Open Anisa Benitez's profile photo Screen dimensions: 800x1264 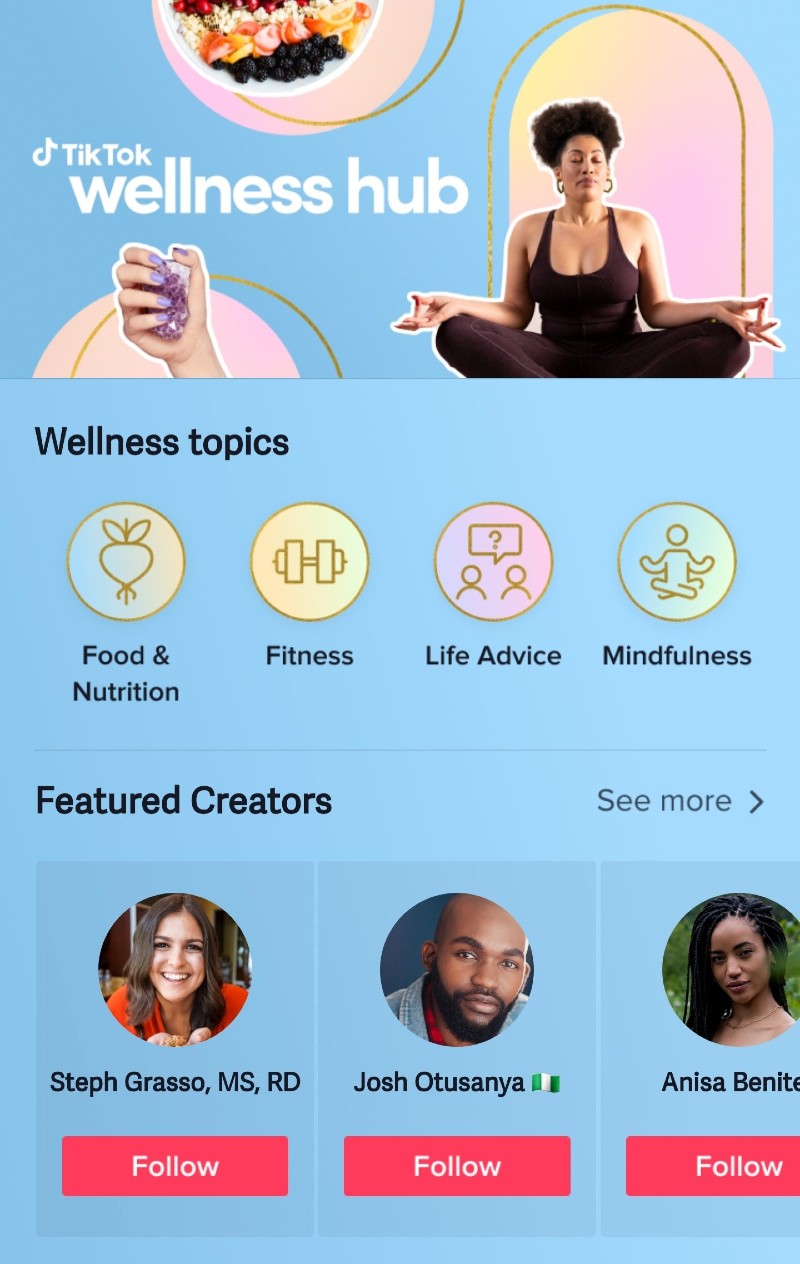(732, 970)
